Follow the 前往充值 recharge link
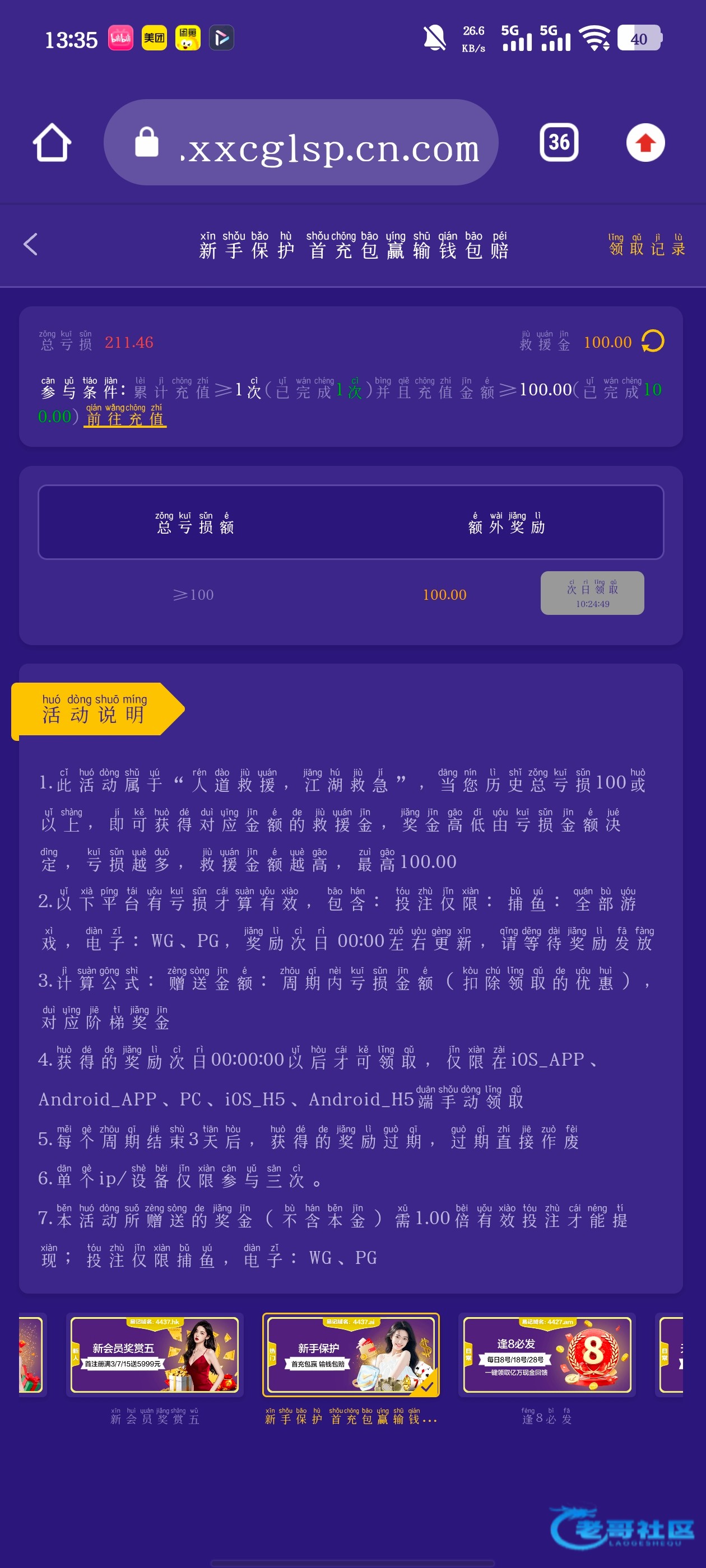Screen dimensions: 706x1568 125,418
